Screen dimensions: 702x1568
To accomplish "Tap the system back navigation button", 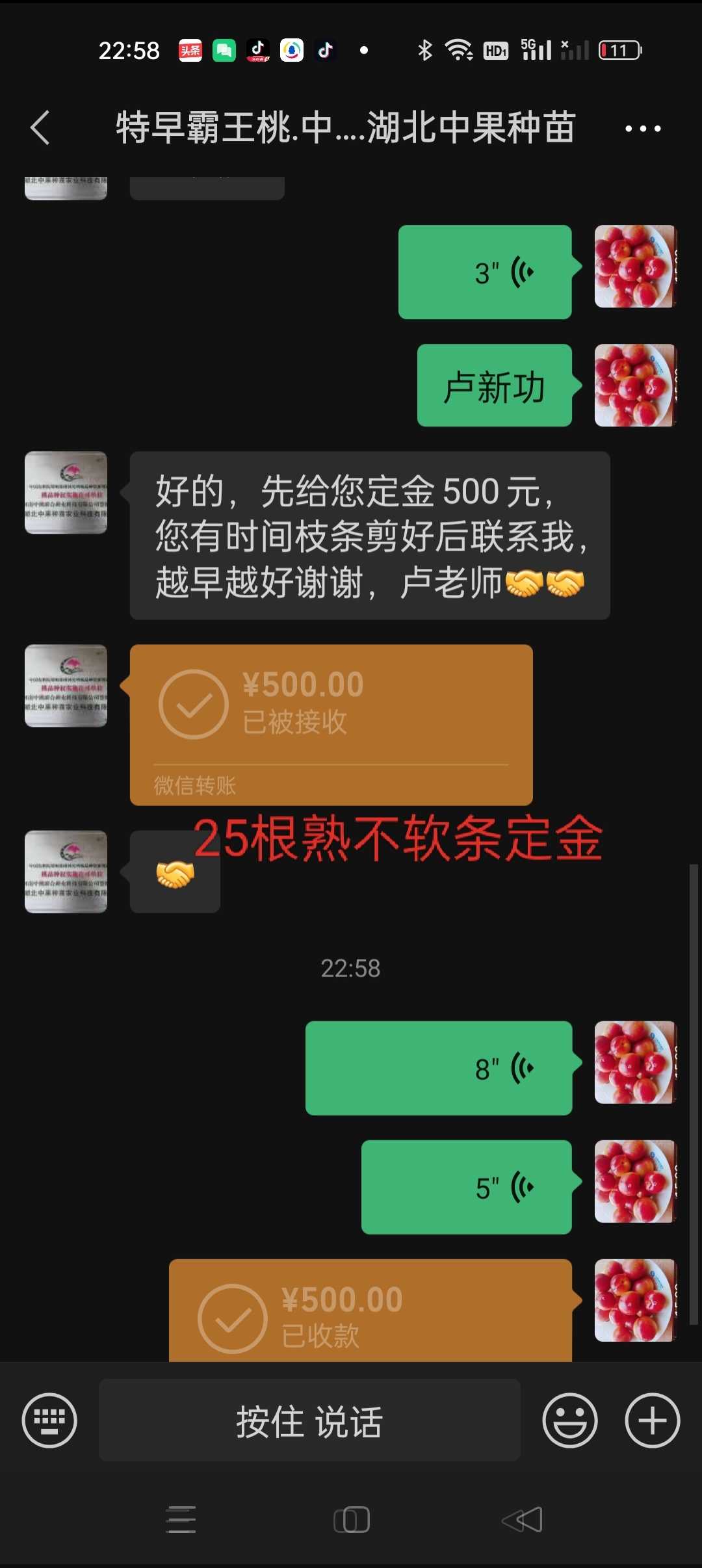I will tap(522, 1520).
